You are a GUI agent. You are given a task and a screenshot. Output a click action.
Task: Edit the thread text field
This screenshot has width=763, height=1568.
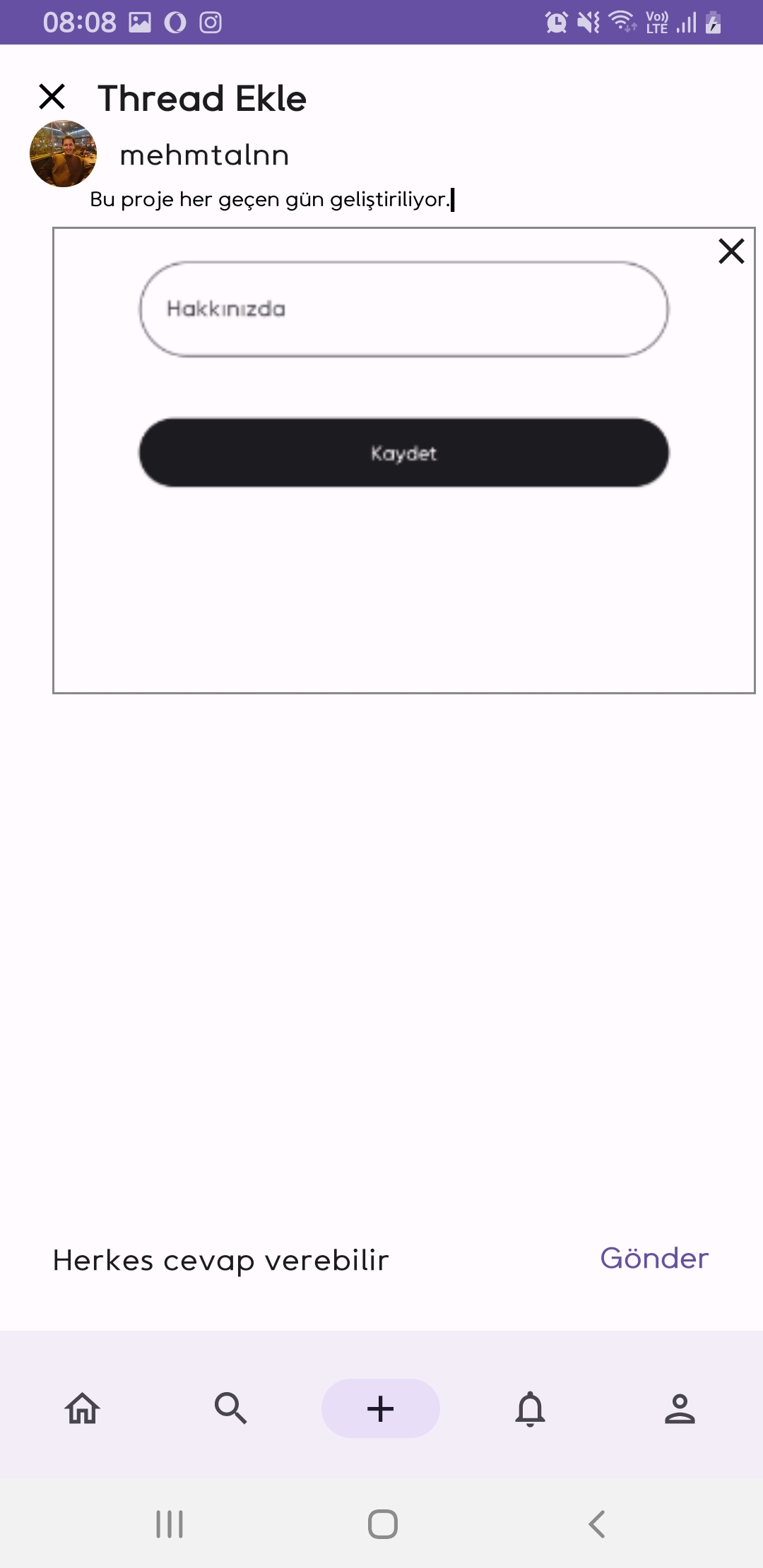(272, 200)
